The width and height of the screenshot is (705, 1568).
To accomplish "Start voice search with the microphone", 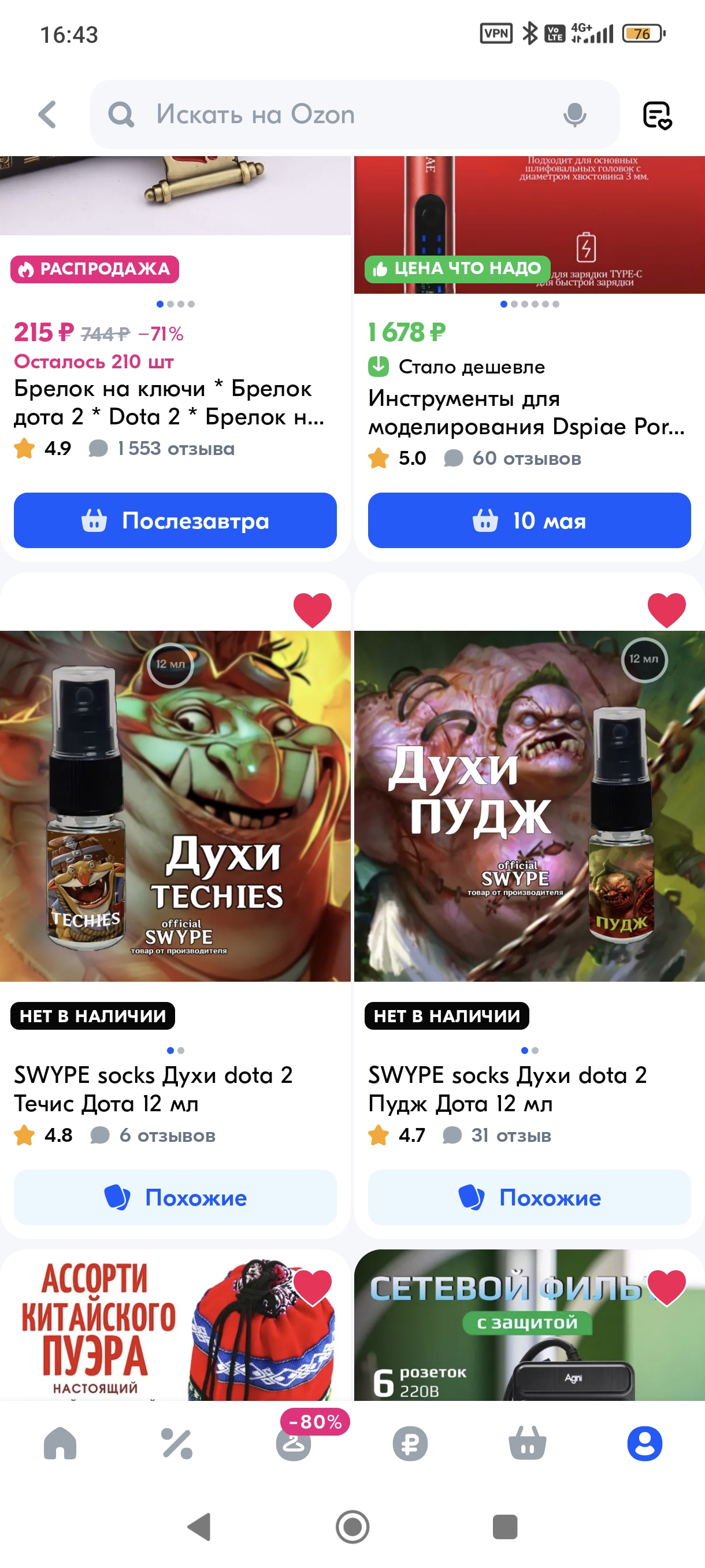I will 574,114.
